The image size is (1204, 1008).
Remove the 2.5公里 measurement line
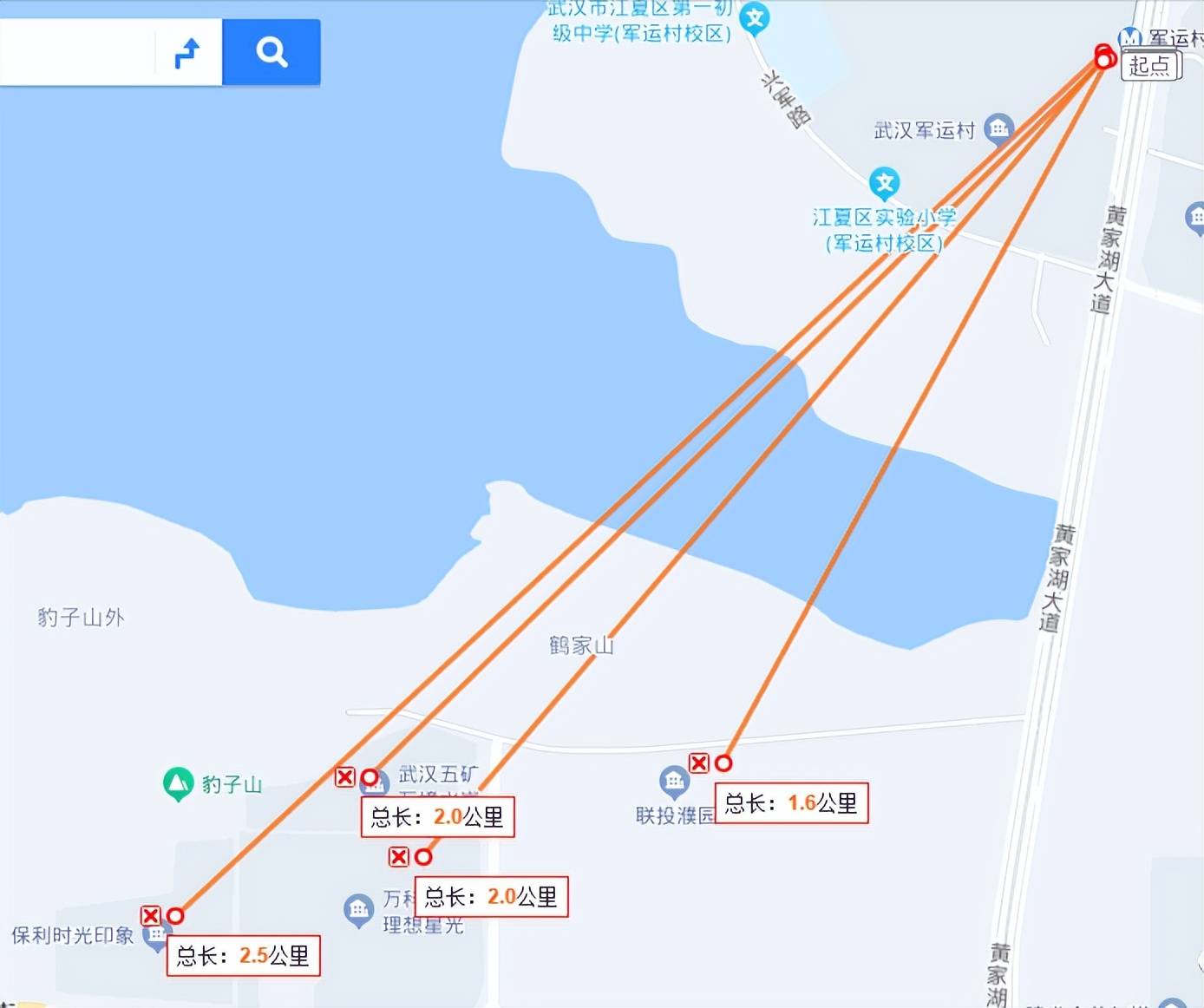pos(151,915)
